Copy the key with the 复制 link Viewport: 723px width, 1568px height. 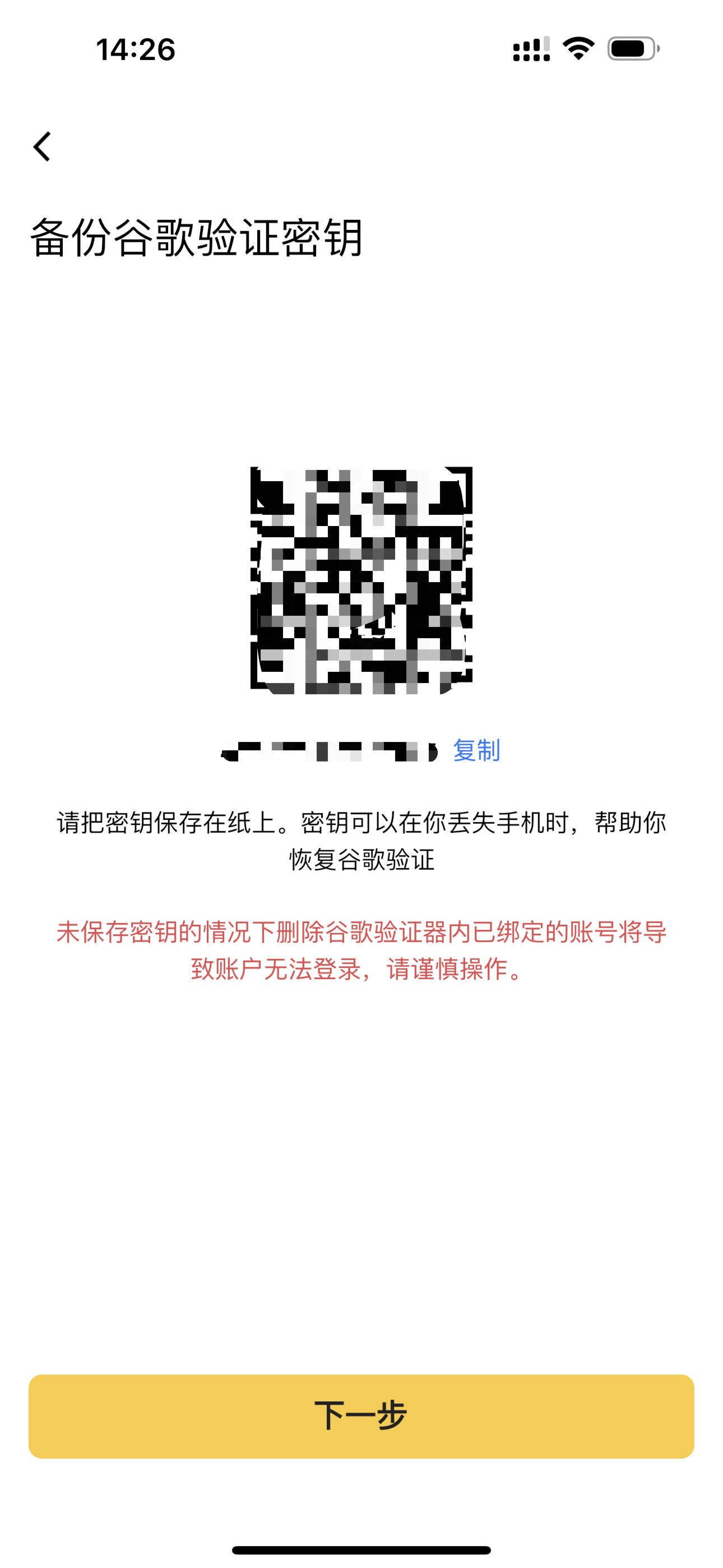click(476, 750)
